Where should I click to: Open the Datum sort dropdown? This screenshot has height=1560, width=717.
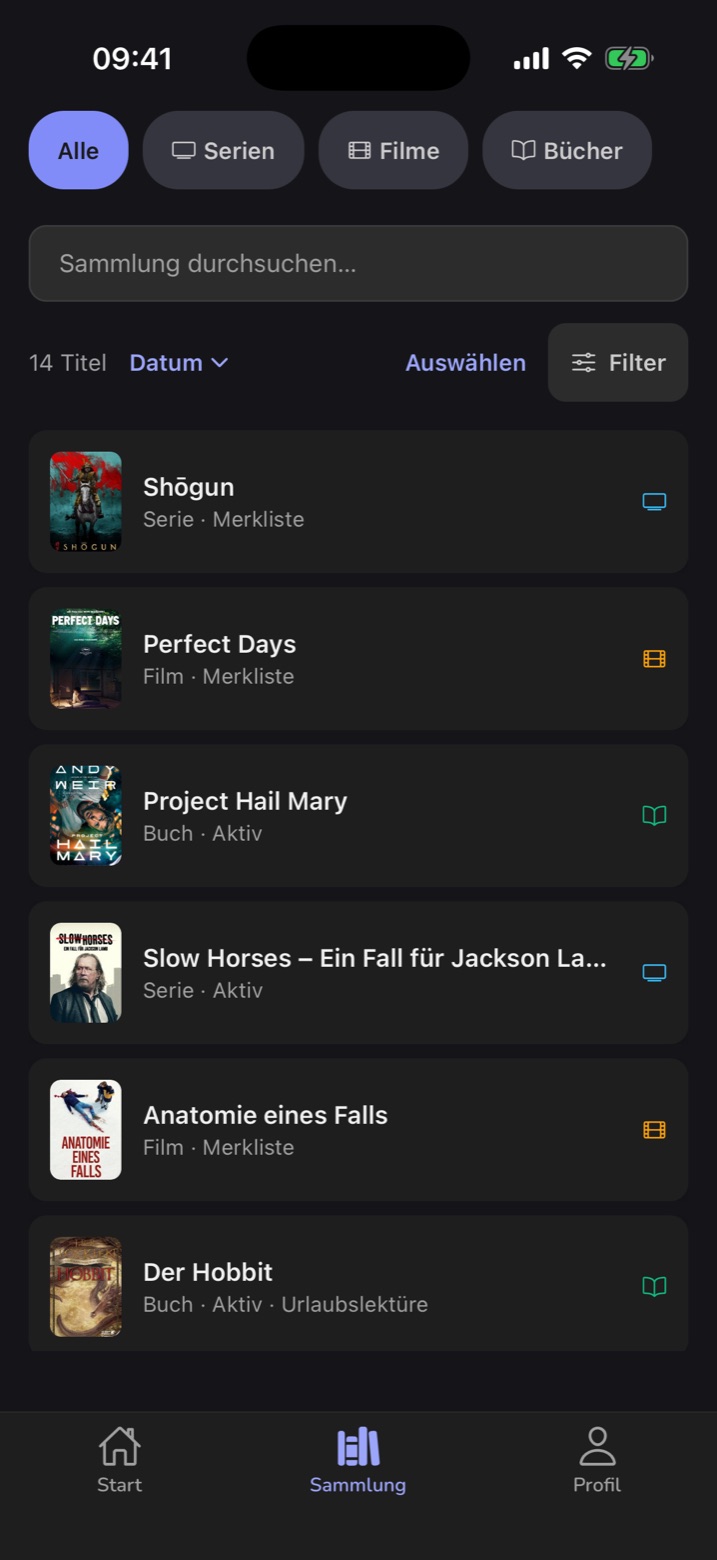tap(179, 362)
